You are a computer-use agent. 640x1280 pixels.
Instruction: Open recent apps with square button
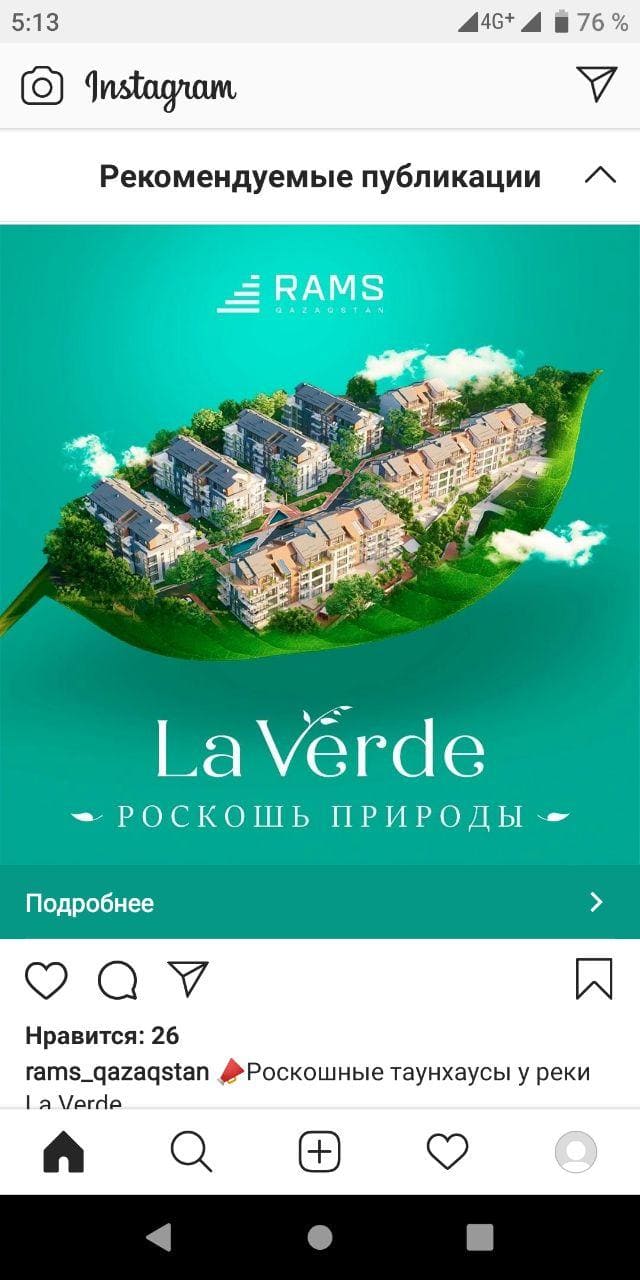point(480,1237)
